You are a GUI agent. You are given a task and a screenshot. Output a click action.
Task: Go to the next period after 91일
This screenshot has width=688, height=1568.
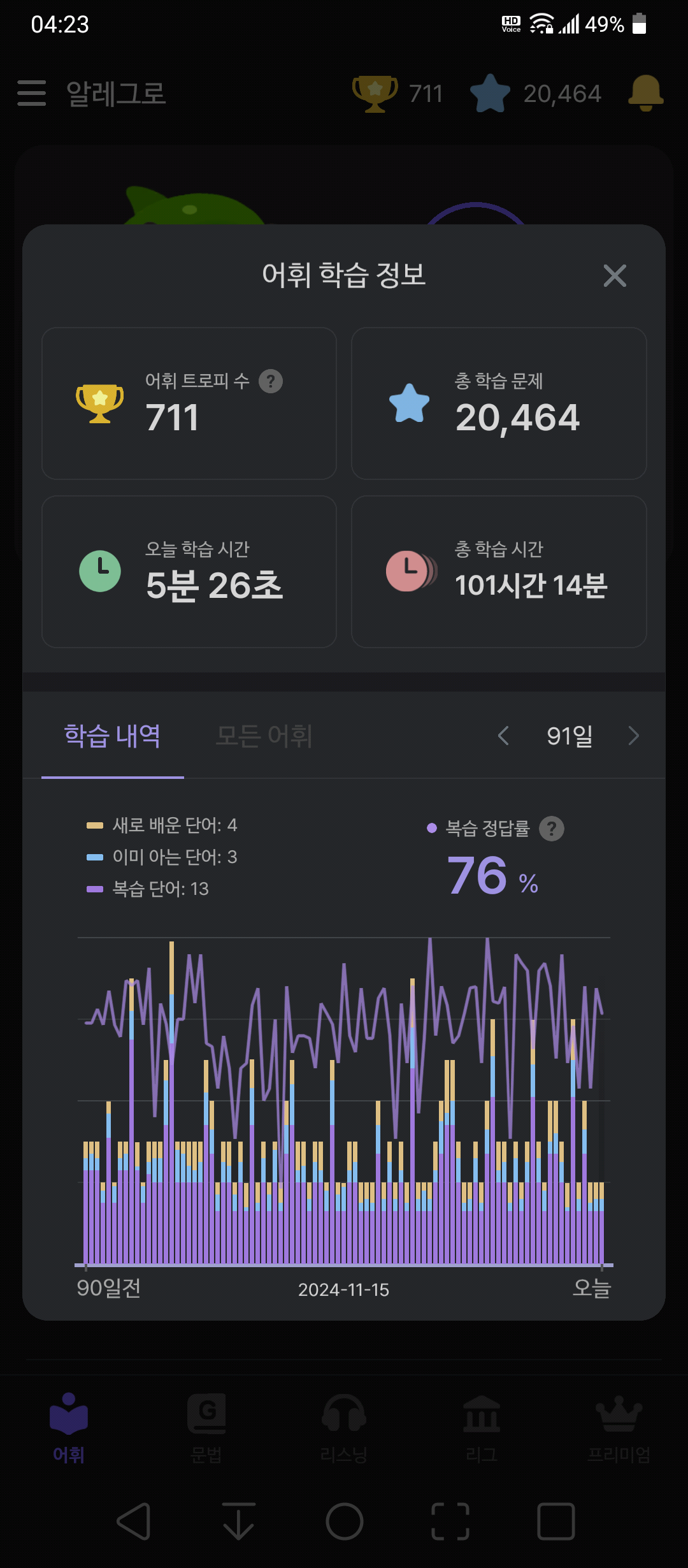click(x=633, y=736)
